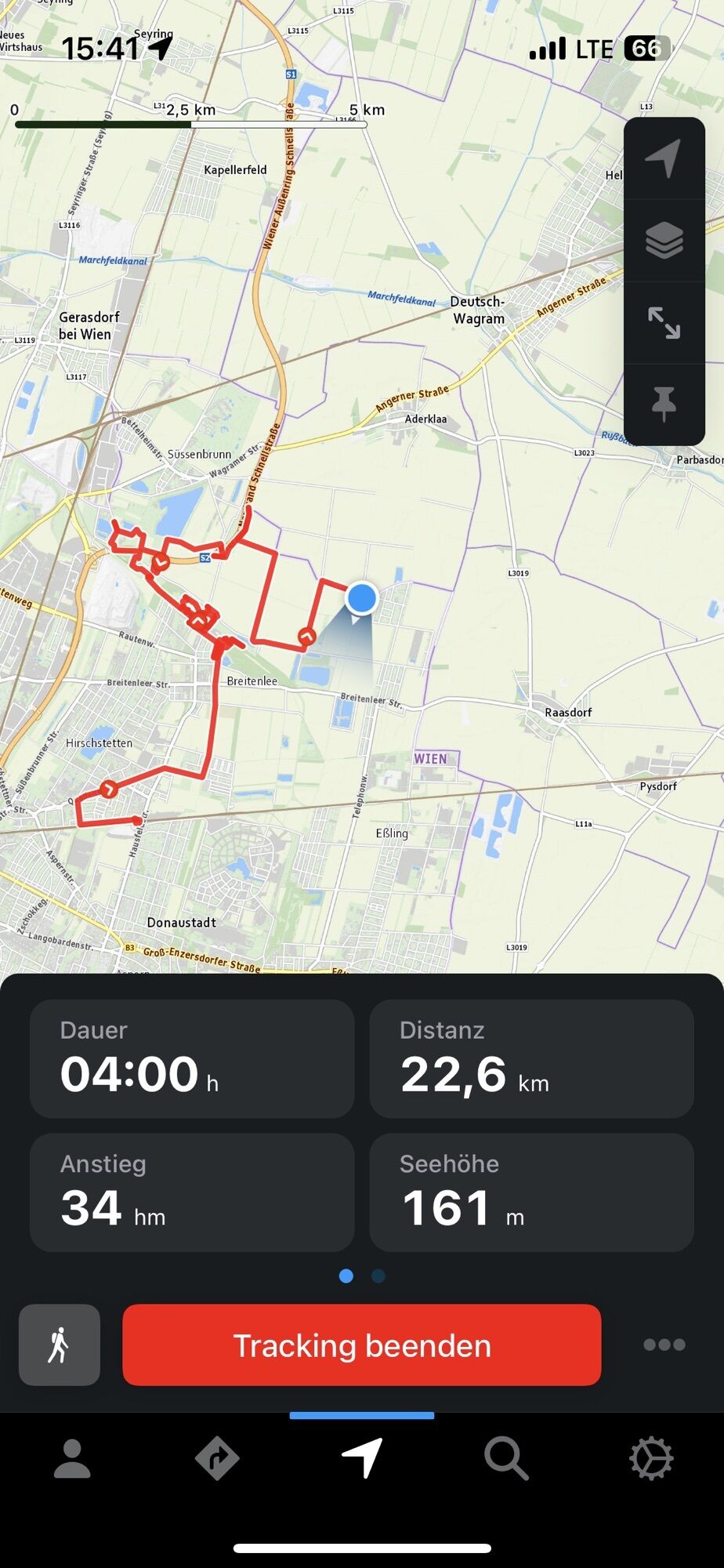Image resolution: width=724 pixels, height=1568 pixels.
Task: Open the Dauer statistics card
Action: click(192, 1058)
